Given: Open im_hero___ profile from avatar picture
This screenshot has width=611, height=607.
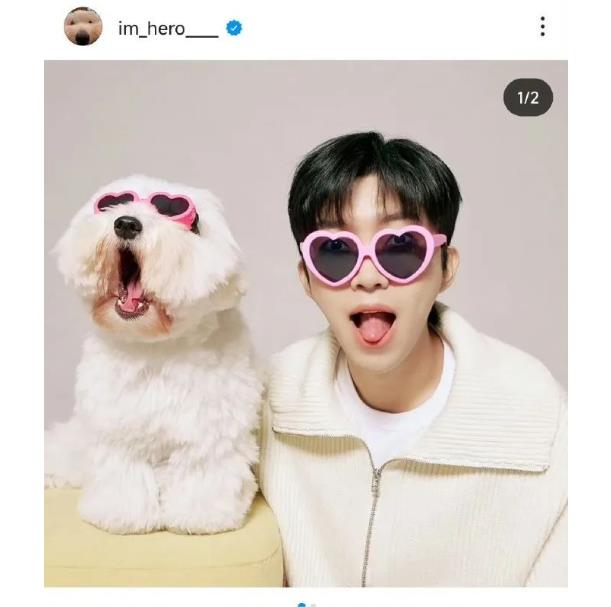Looking at the screenshot, I should (83, 27).
